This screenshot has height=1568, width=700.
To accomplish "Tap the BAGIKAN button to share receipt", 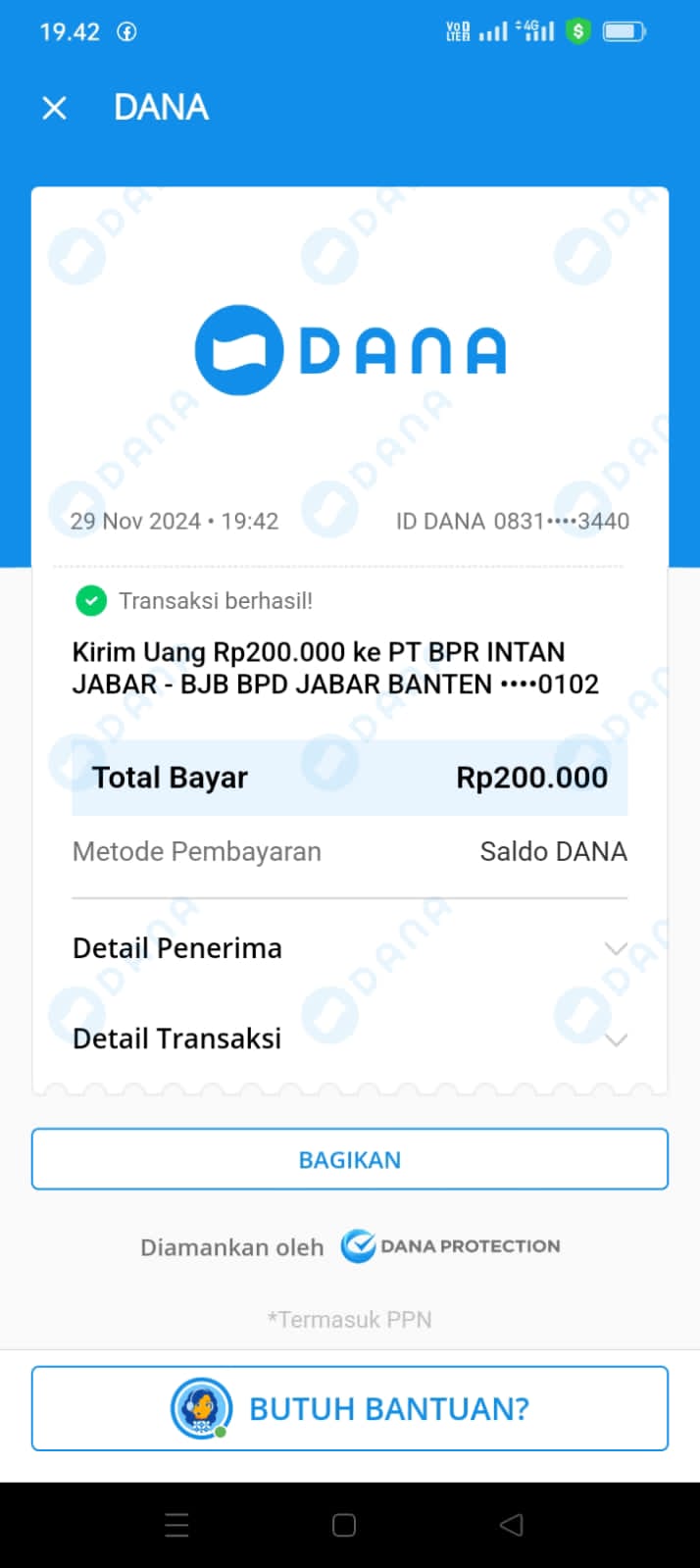I will pyautogui.click(x=350, y=1159).
